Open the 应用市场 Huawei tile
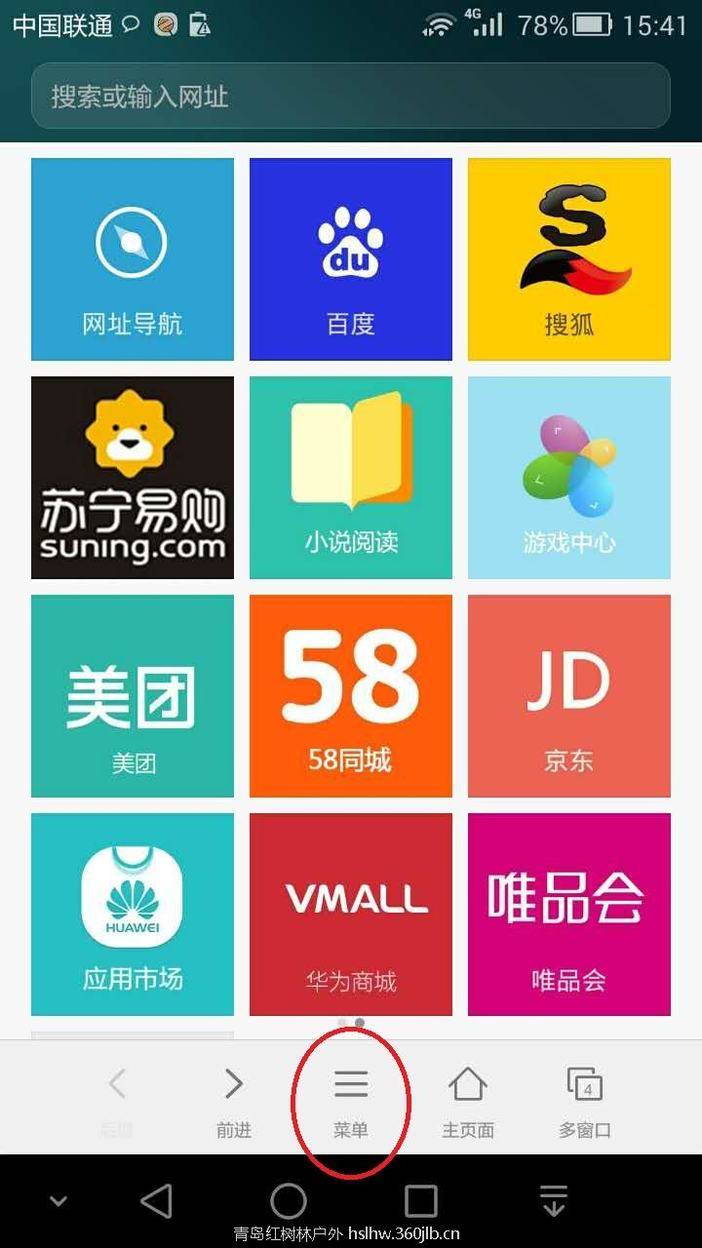Image resolution: width=702 pixels, height=1248 pixels. [x=132, y=914]
